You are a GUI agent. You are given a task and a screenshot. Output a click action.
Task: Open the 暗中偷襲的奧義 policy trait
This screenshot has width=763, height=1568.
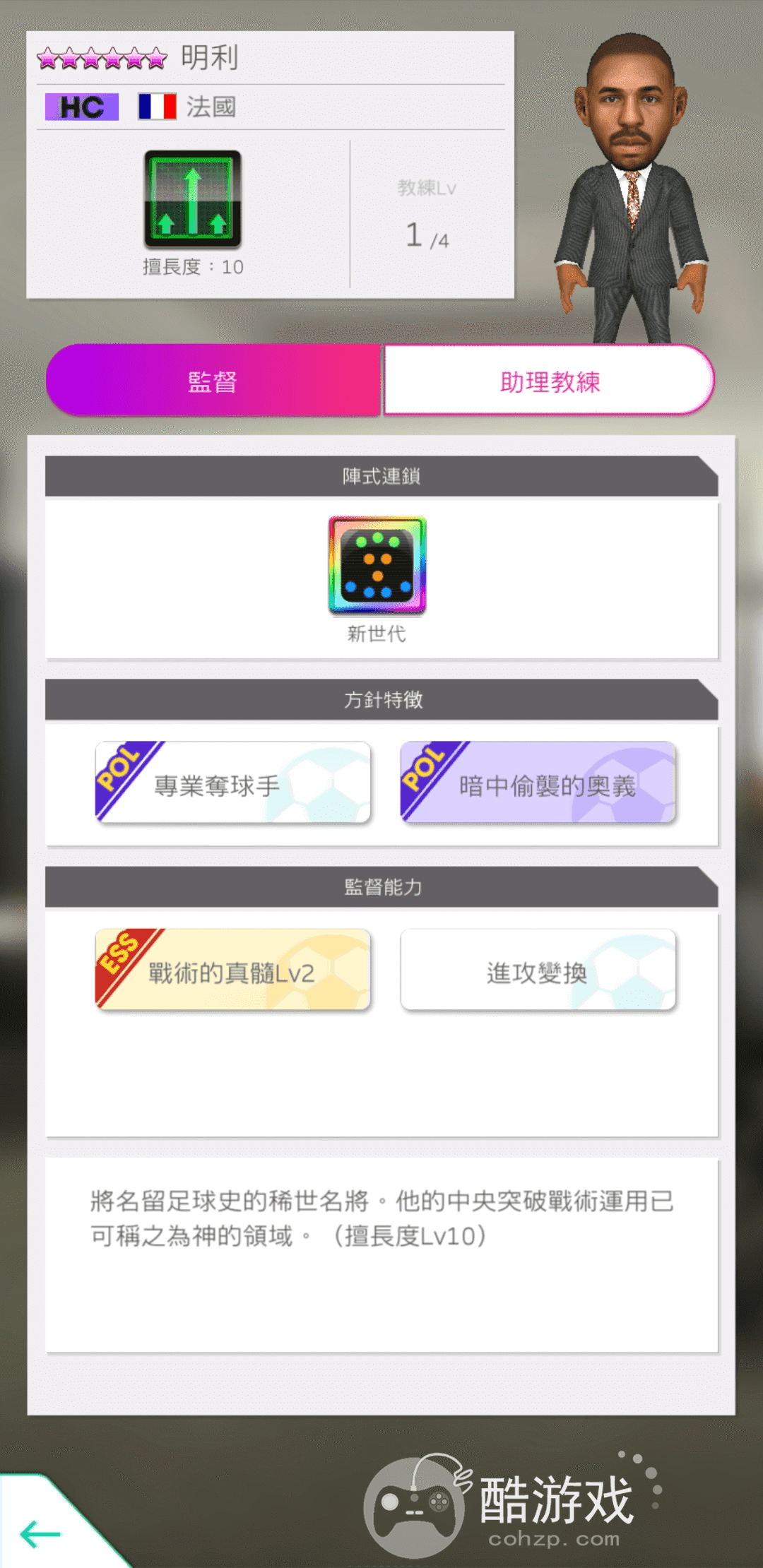point(538,783)
